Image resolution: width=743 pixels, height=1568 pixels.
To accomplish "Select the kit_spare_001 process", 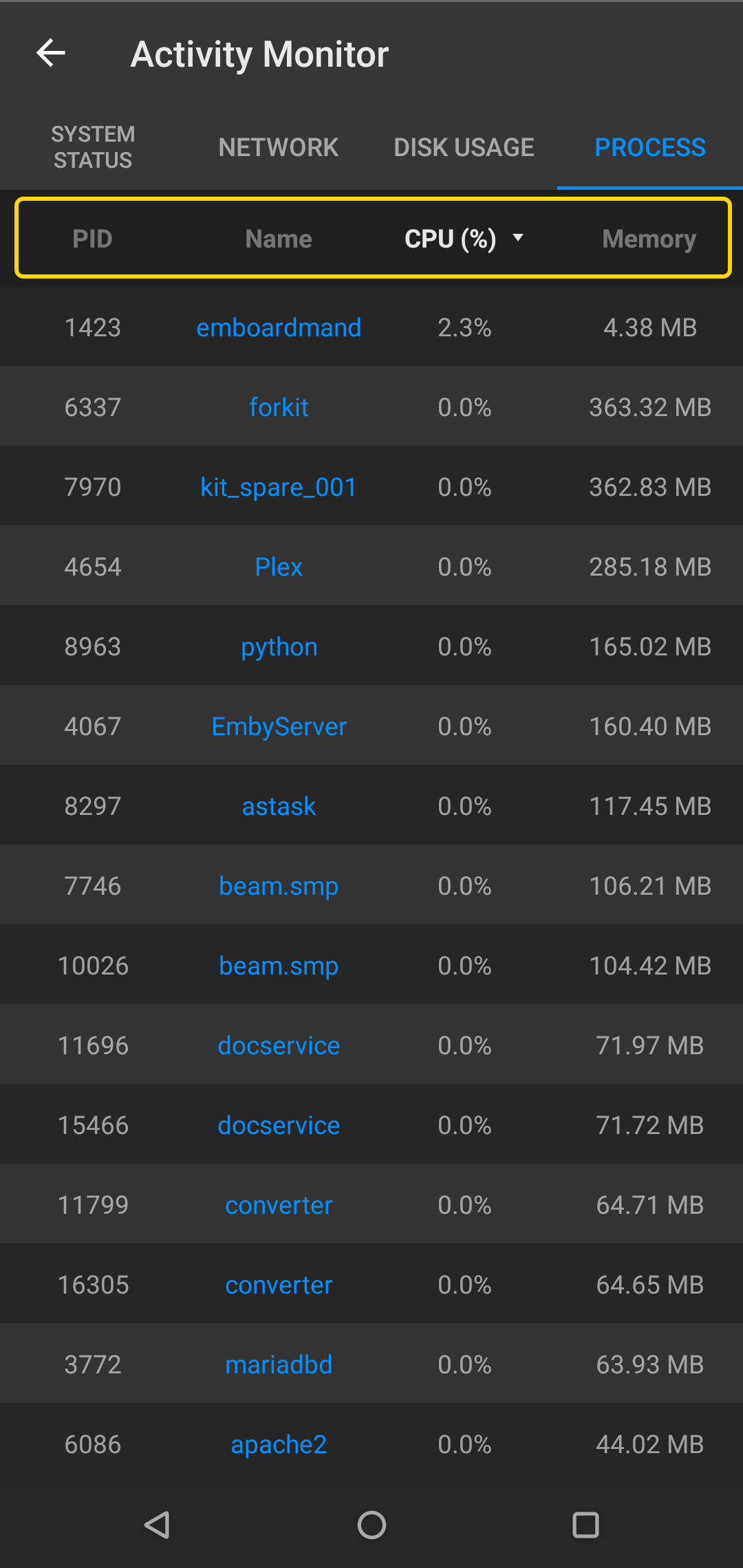I will click(x=279, y=487).
